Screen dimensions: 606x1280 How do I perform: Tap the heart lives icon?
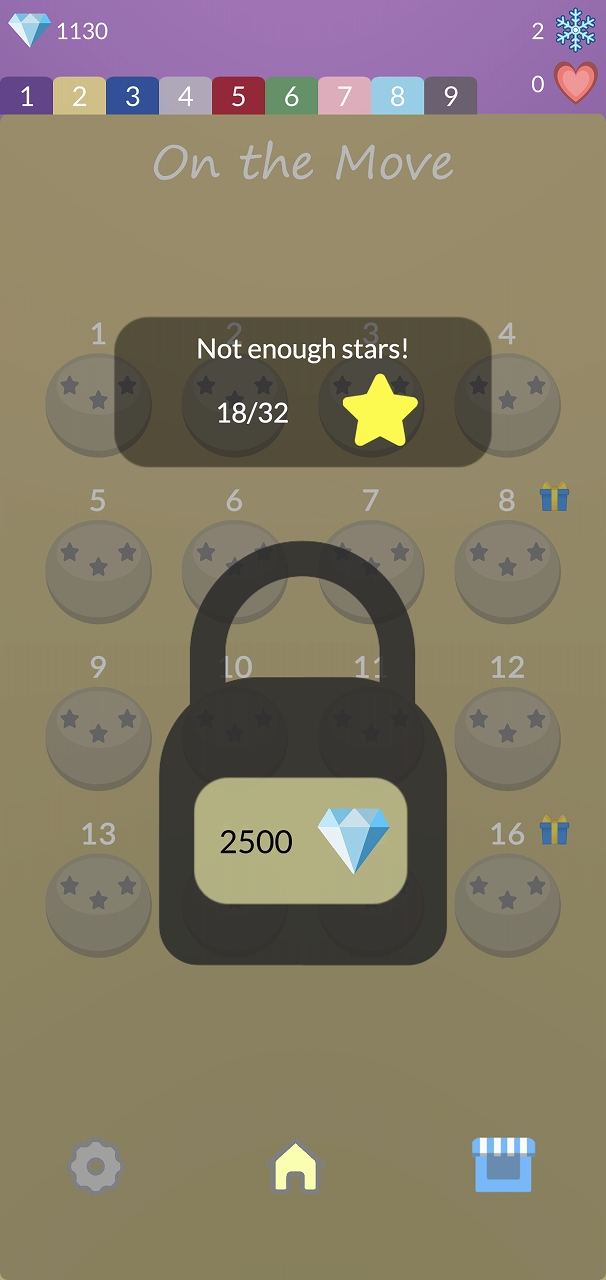[x=575, y=83]
